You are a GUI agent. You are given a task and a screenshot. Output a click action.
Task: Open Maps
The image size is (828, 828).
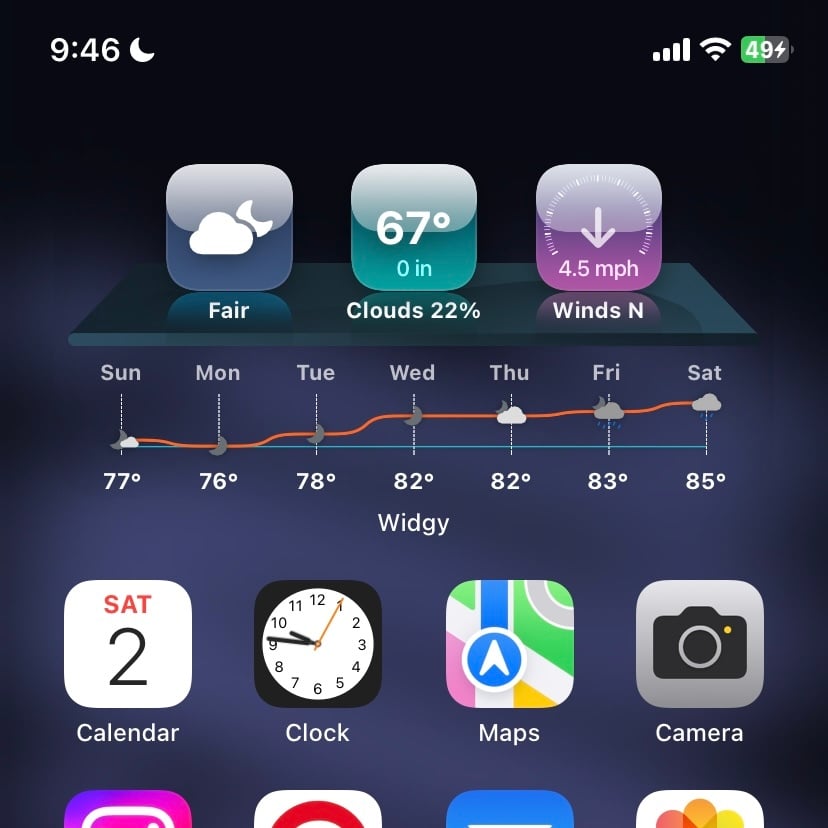click(x=509, y=644)
